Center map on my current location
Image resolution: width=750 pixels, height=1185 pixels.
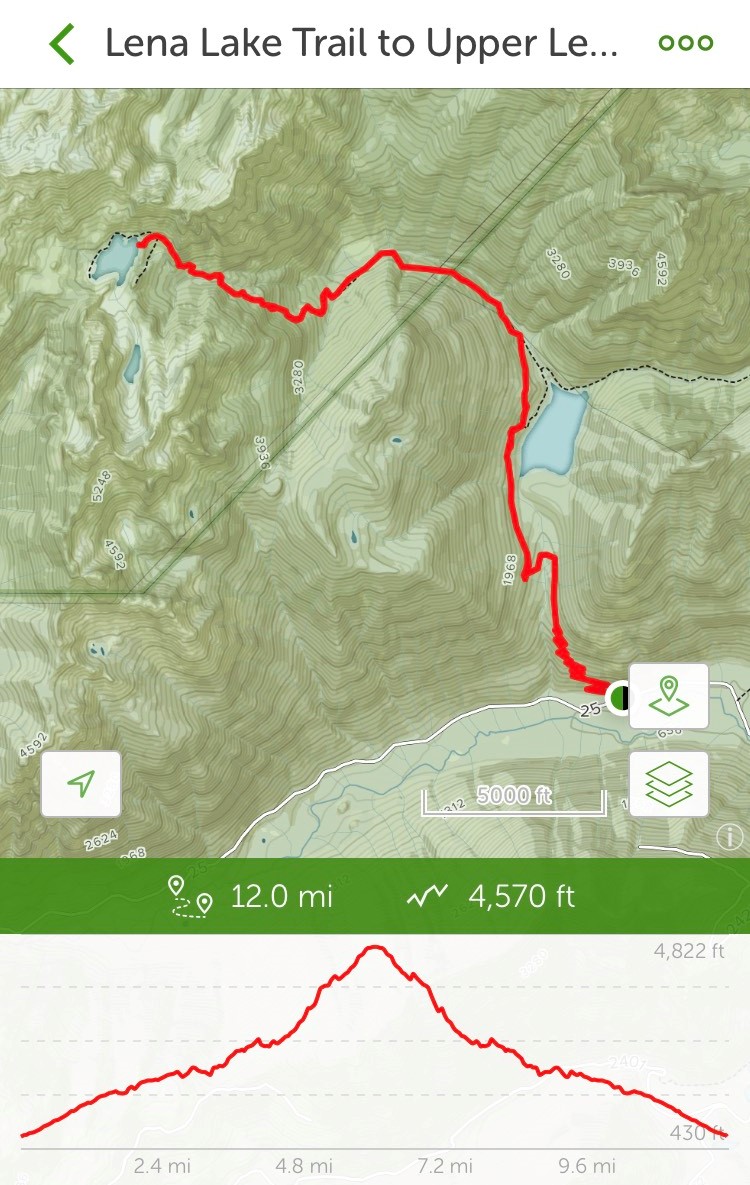coord(81,784)
